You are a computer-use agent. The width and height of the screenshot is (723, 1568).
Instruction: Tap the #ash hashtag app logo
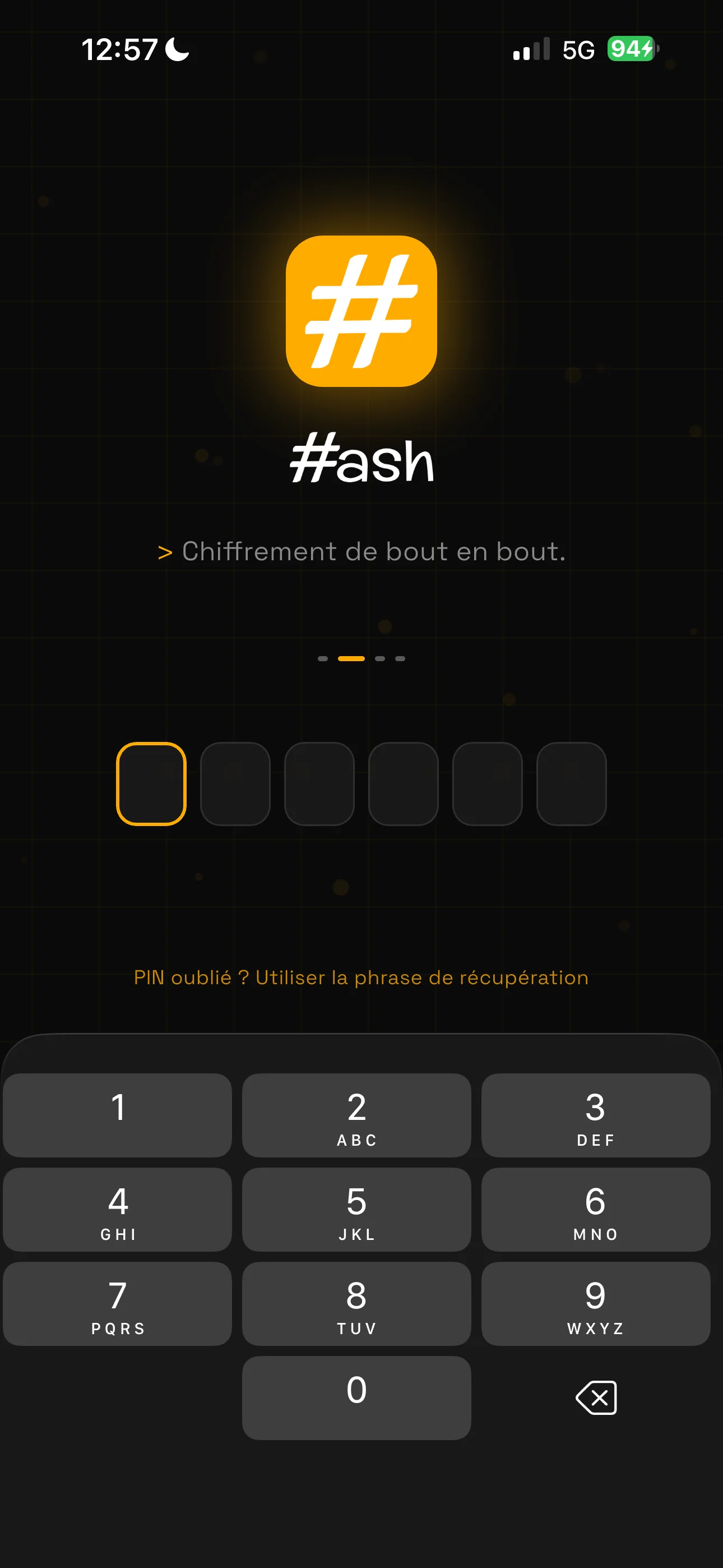pos(361,311)
